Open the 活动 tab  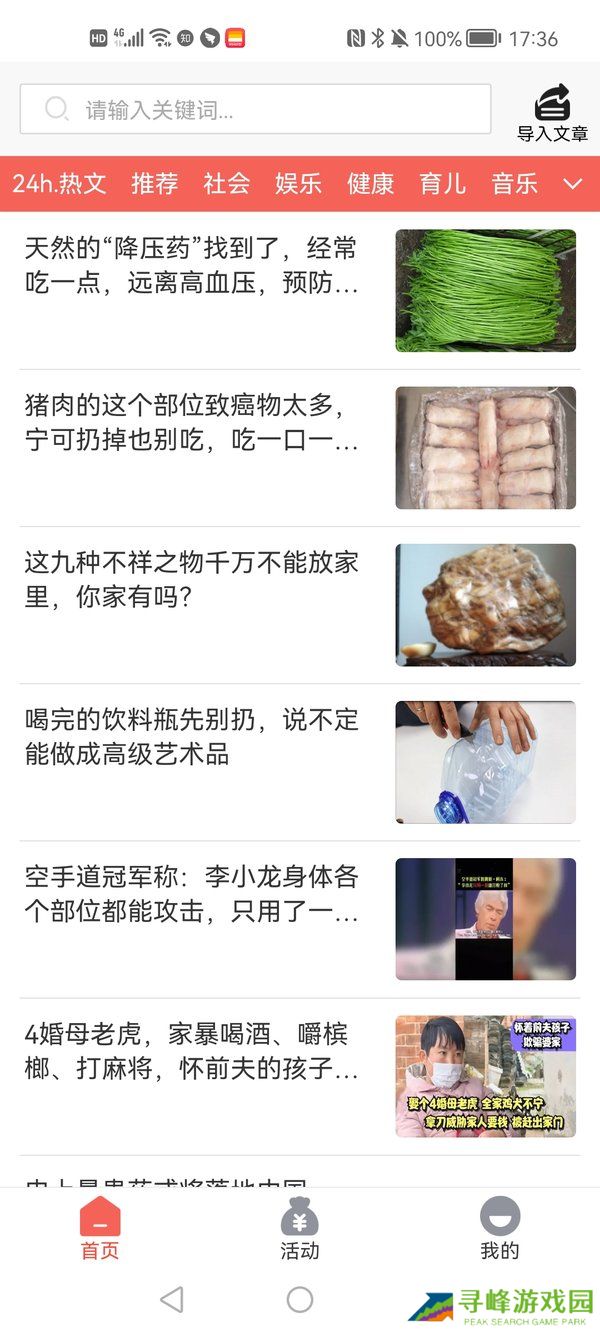(x=300, y=1229)
